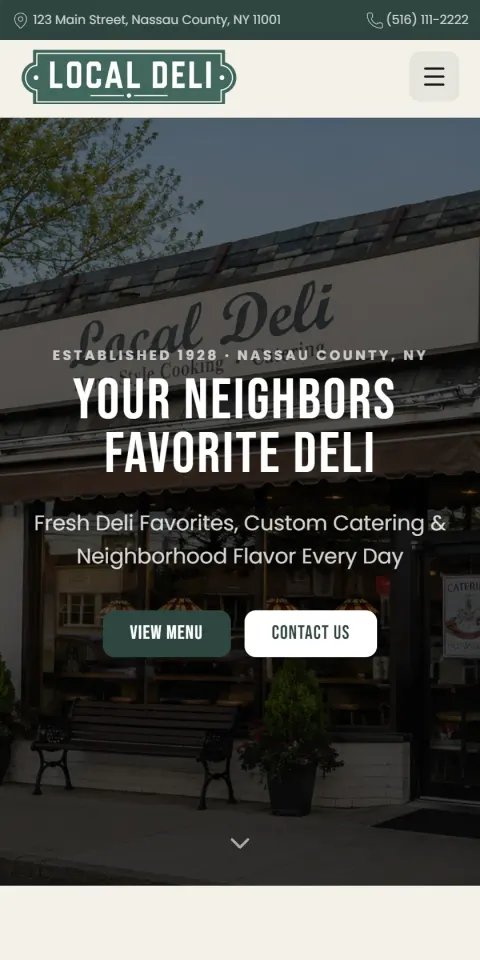Tap the down chevron below the hero
480x960 pixels.
point(240,844)
